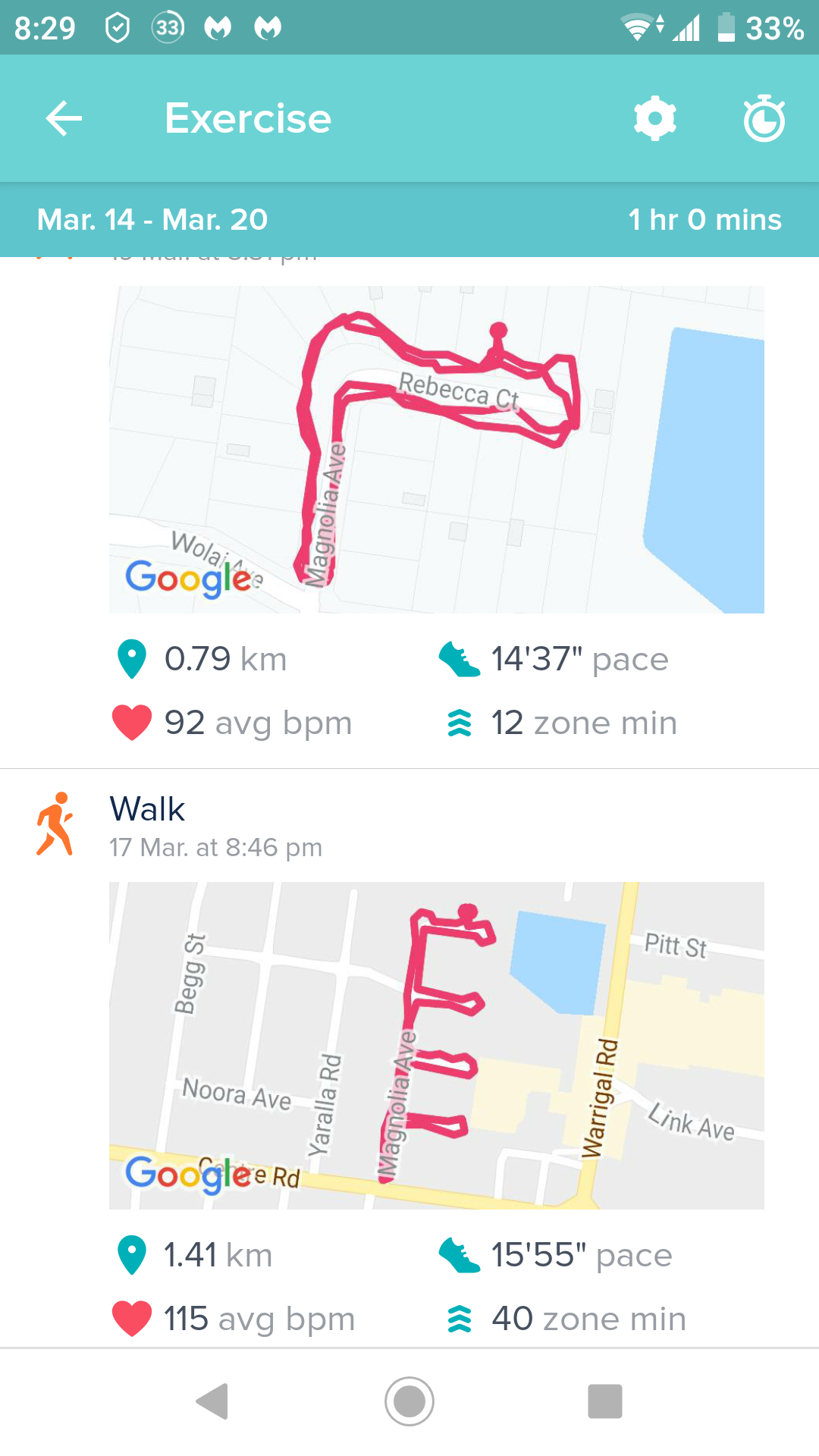819x1456 pixels.
Task: Open the stopwatch to track exercise
Action: (x=764, y=119)
